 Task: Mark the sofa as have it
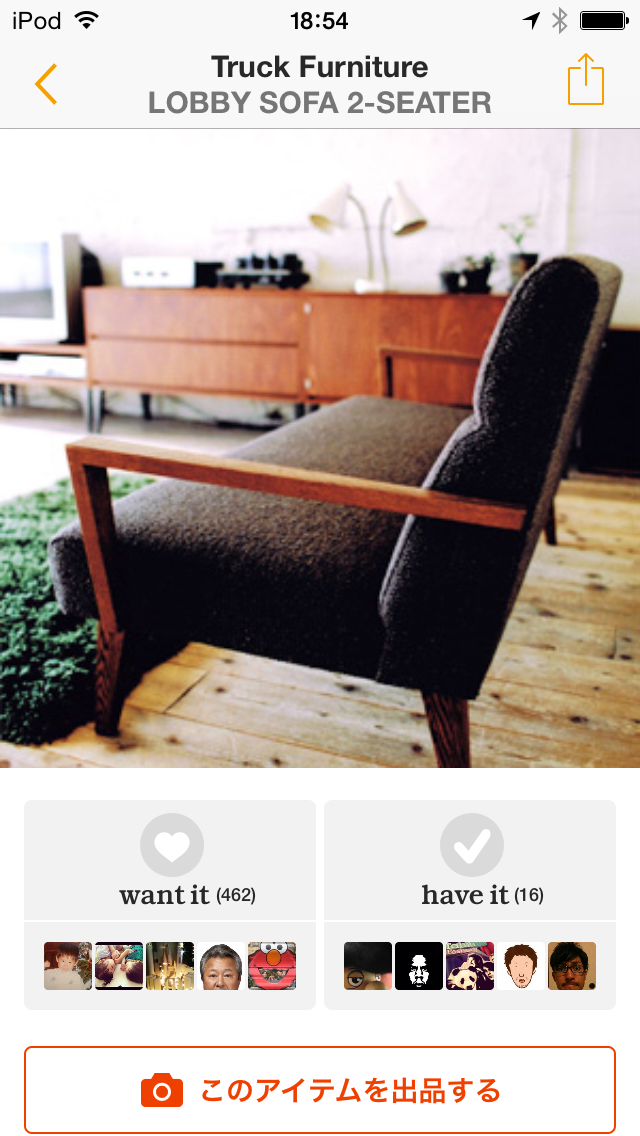[471, 860]
